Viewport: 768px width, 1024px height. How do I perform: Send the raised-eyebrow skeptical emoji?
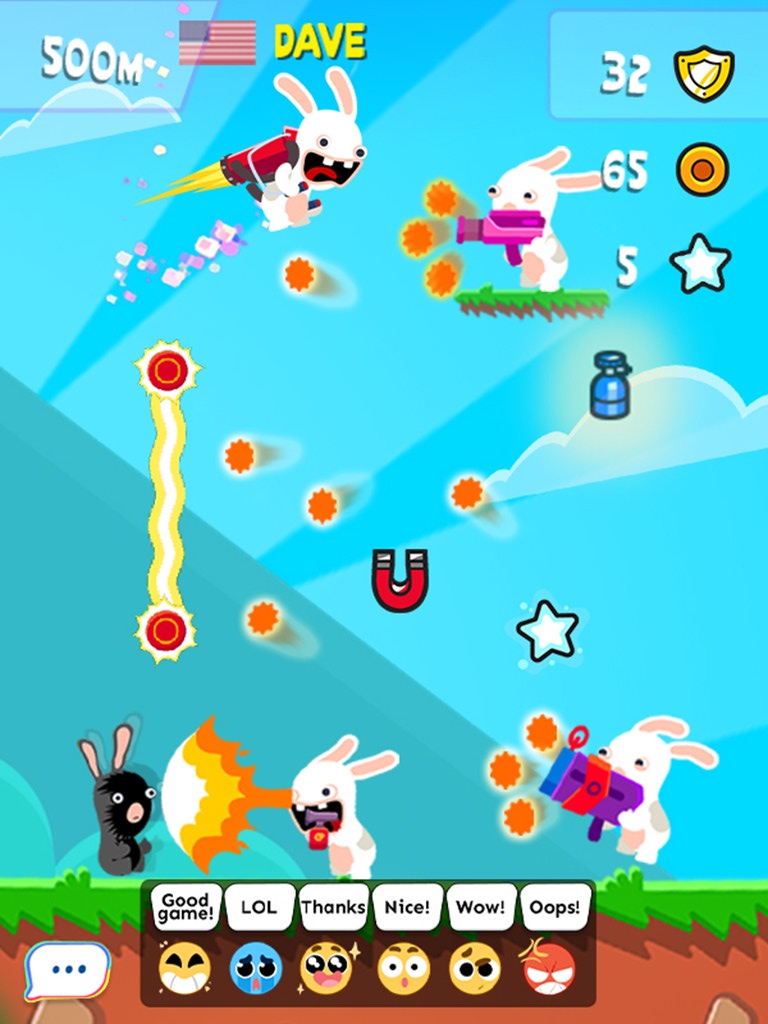tap(474, 968)
